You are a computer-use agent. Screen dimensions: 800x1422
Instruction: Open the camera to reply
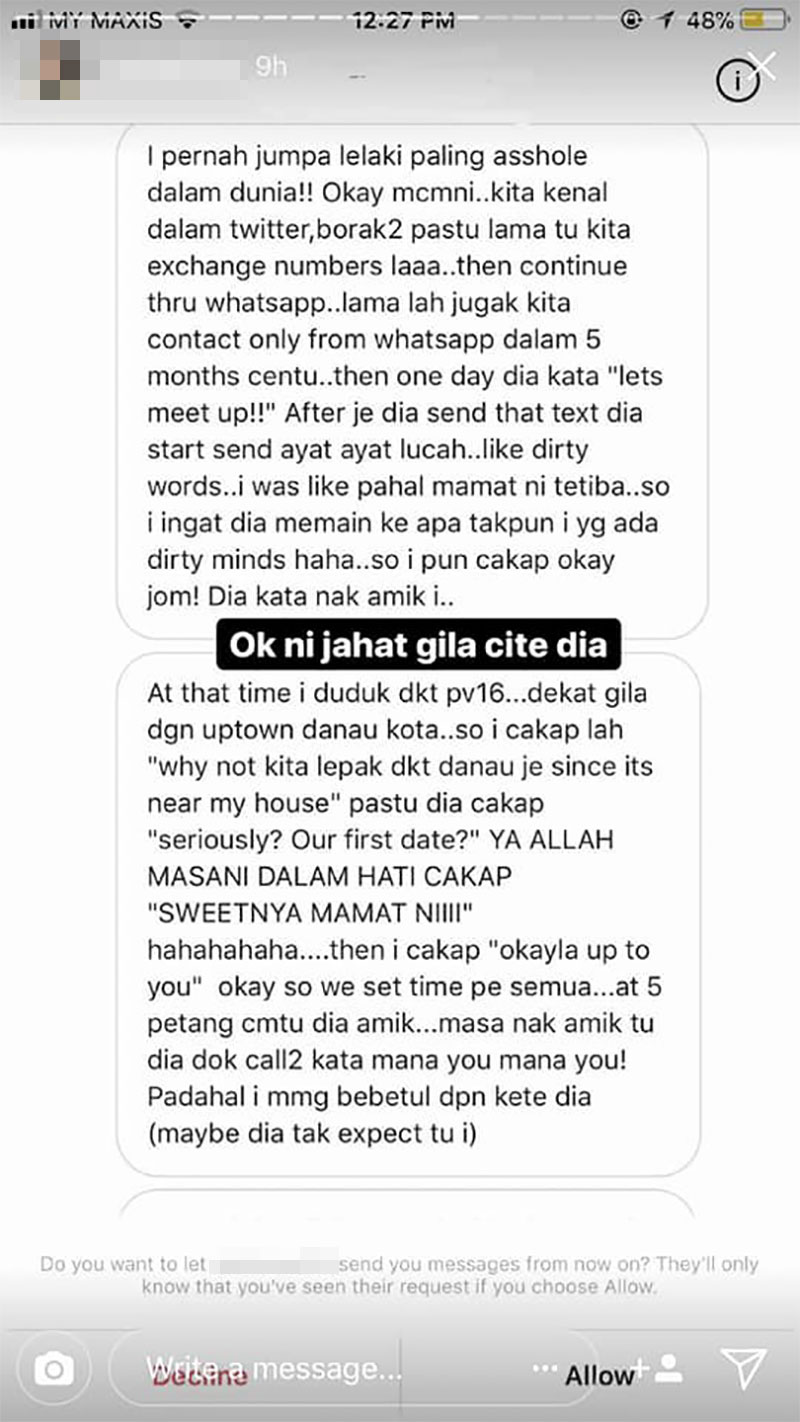(53, 1369)
